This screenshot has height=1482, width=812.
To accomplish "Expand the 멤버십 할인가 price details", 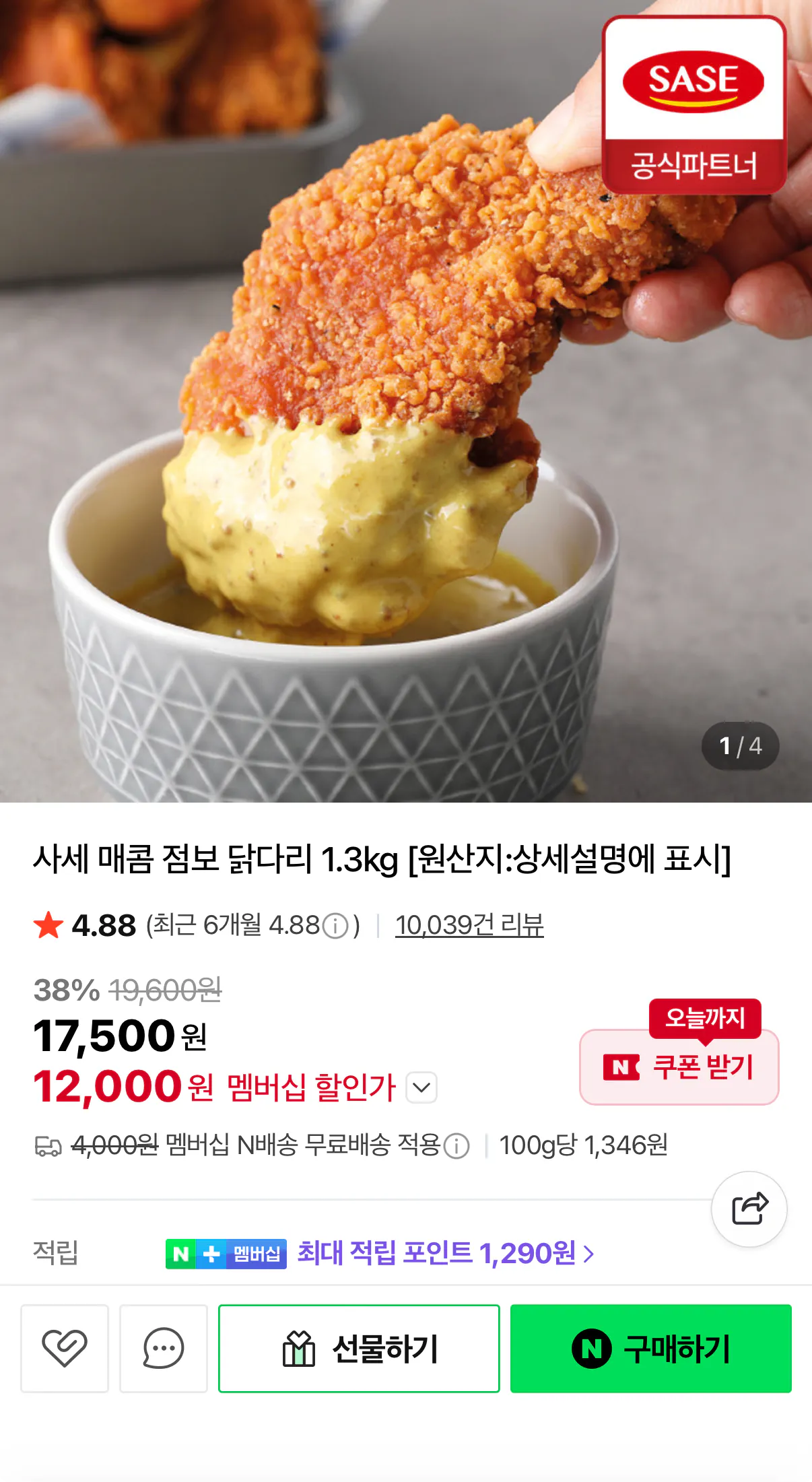I will [421, 1087].
